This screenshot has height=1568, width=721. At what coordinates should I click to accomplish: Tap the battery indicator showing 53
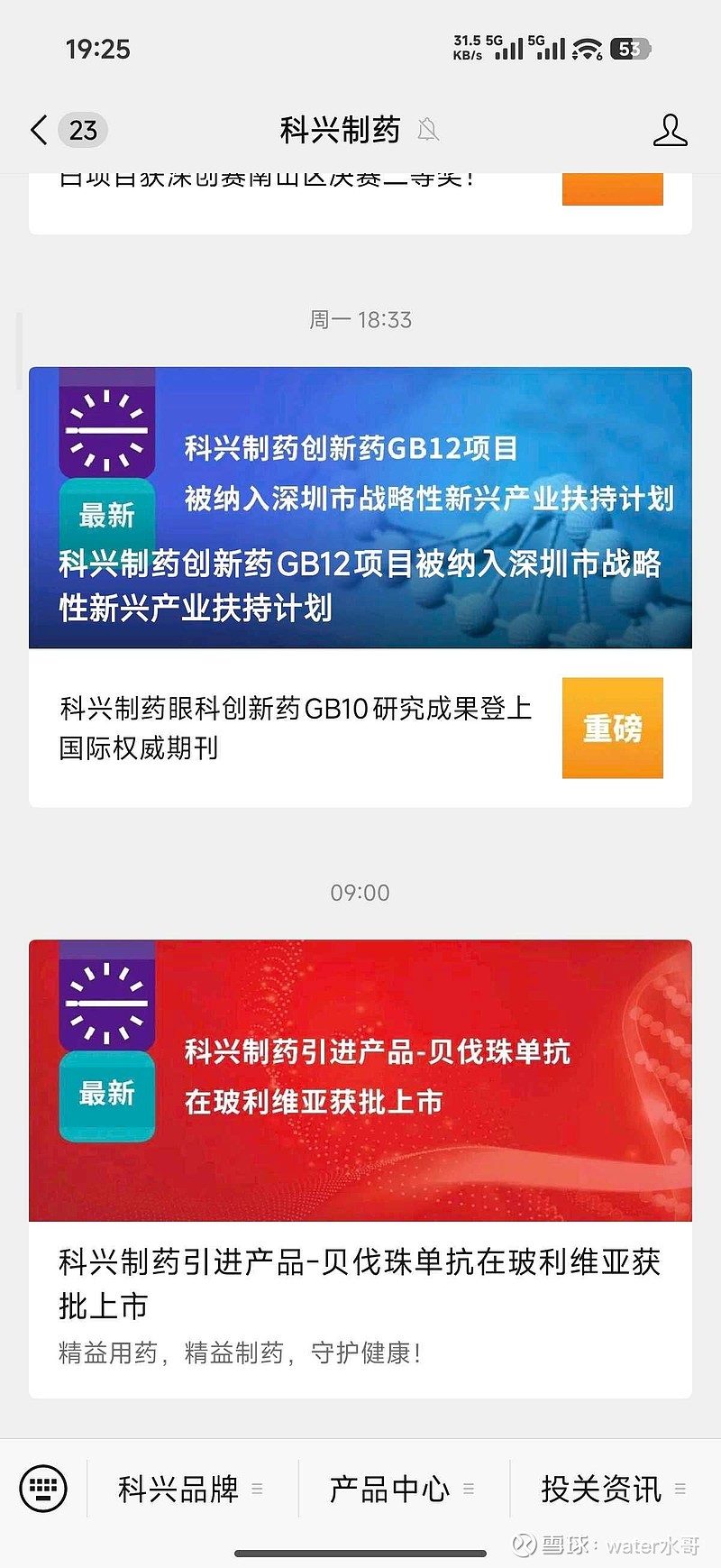pos(631,47)
